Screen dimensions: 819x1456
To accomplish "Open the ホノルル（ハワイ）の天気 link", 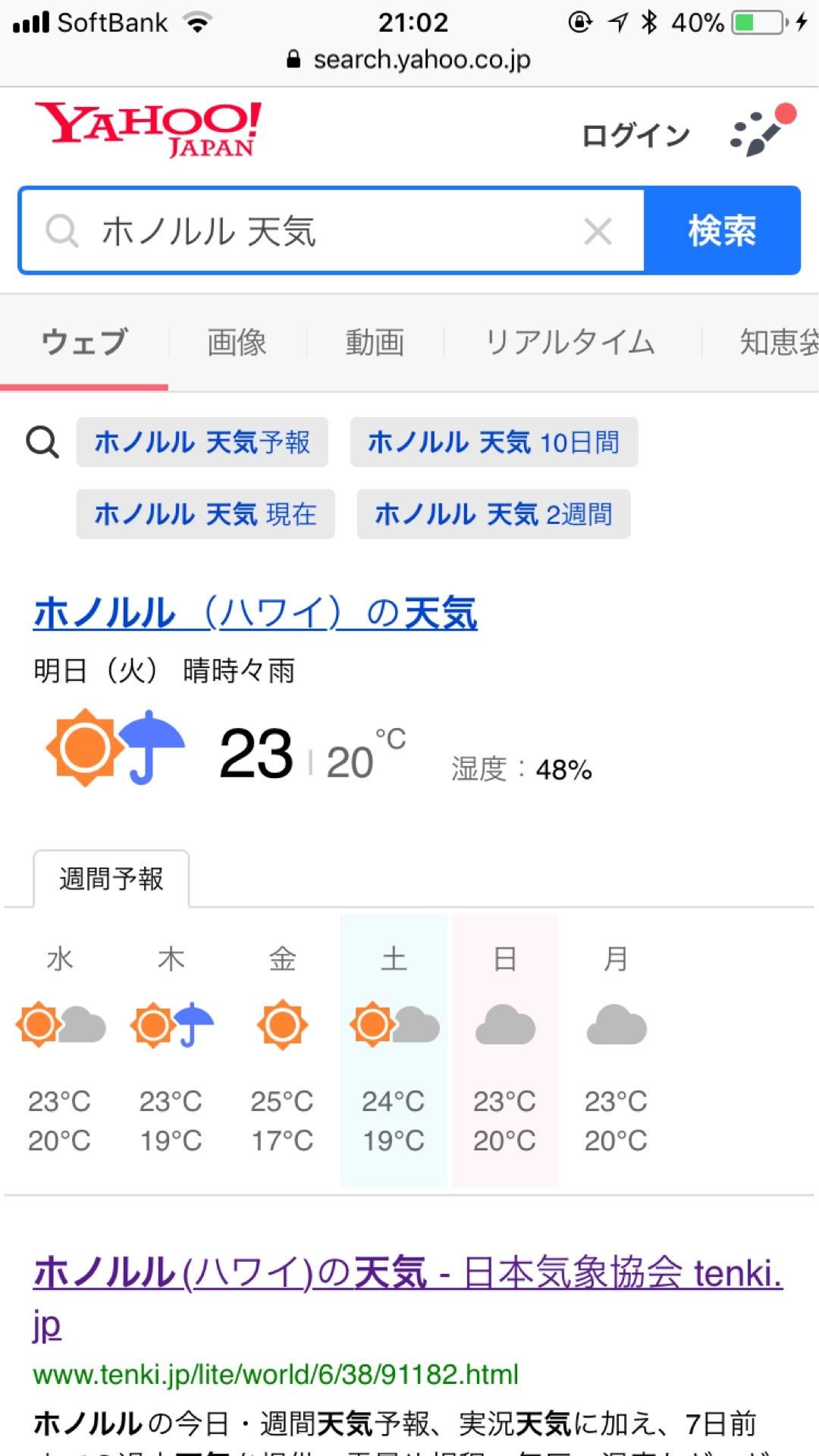I will (255, 616).
